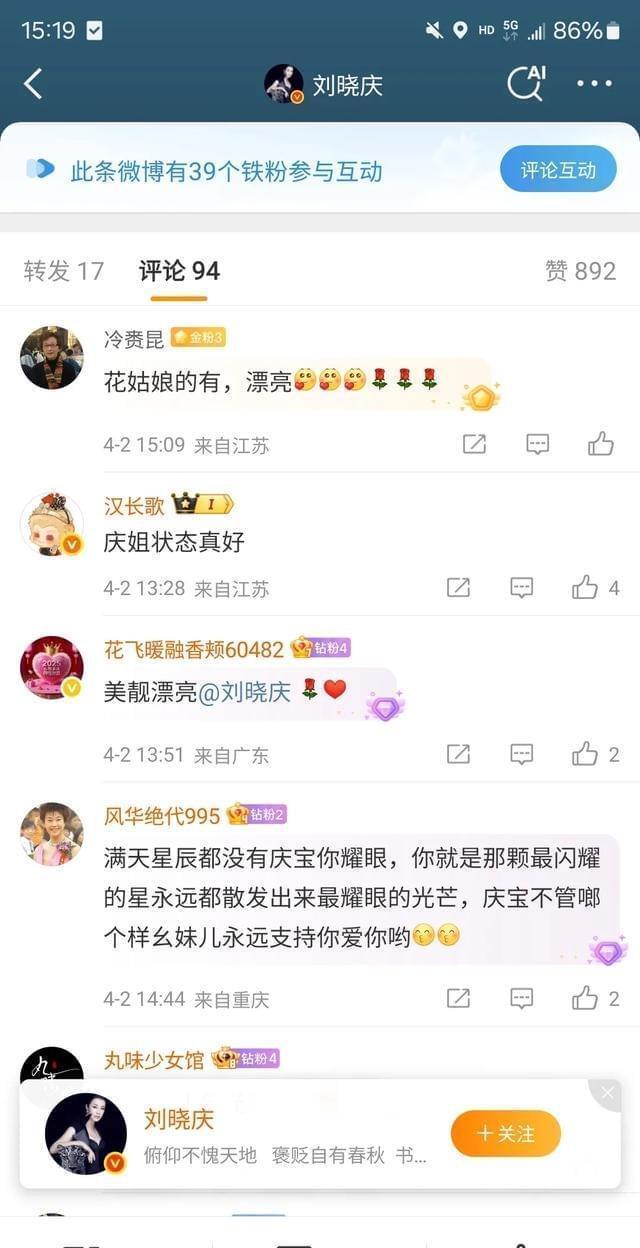Switch to the 评论 94 tab
Screen dimensions: 640x1248
(x=179, y=271)
